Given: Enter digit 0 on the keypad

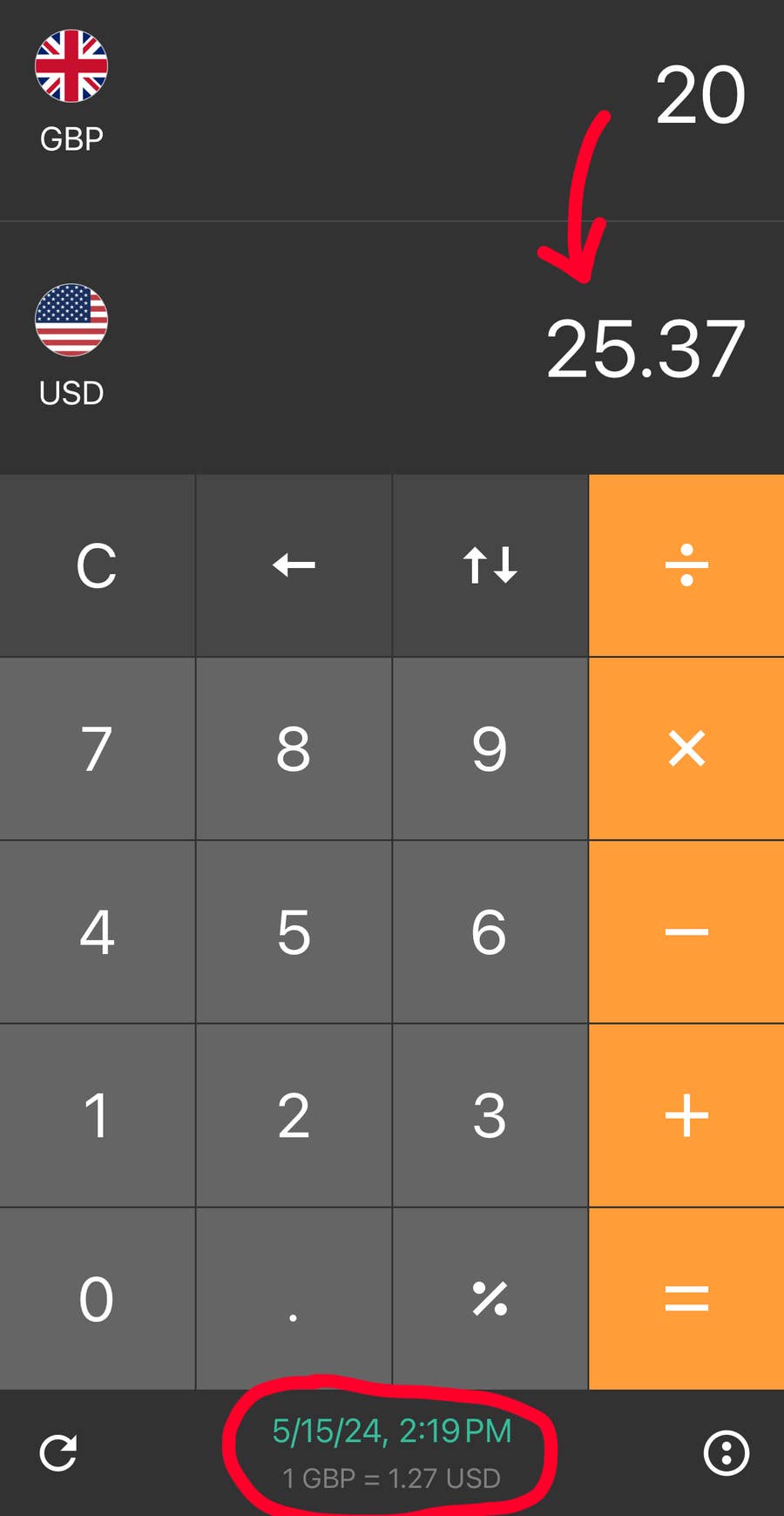Looking at the screenshot, I should [97, 1298].
